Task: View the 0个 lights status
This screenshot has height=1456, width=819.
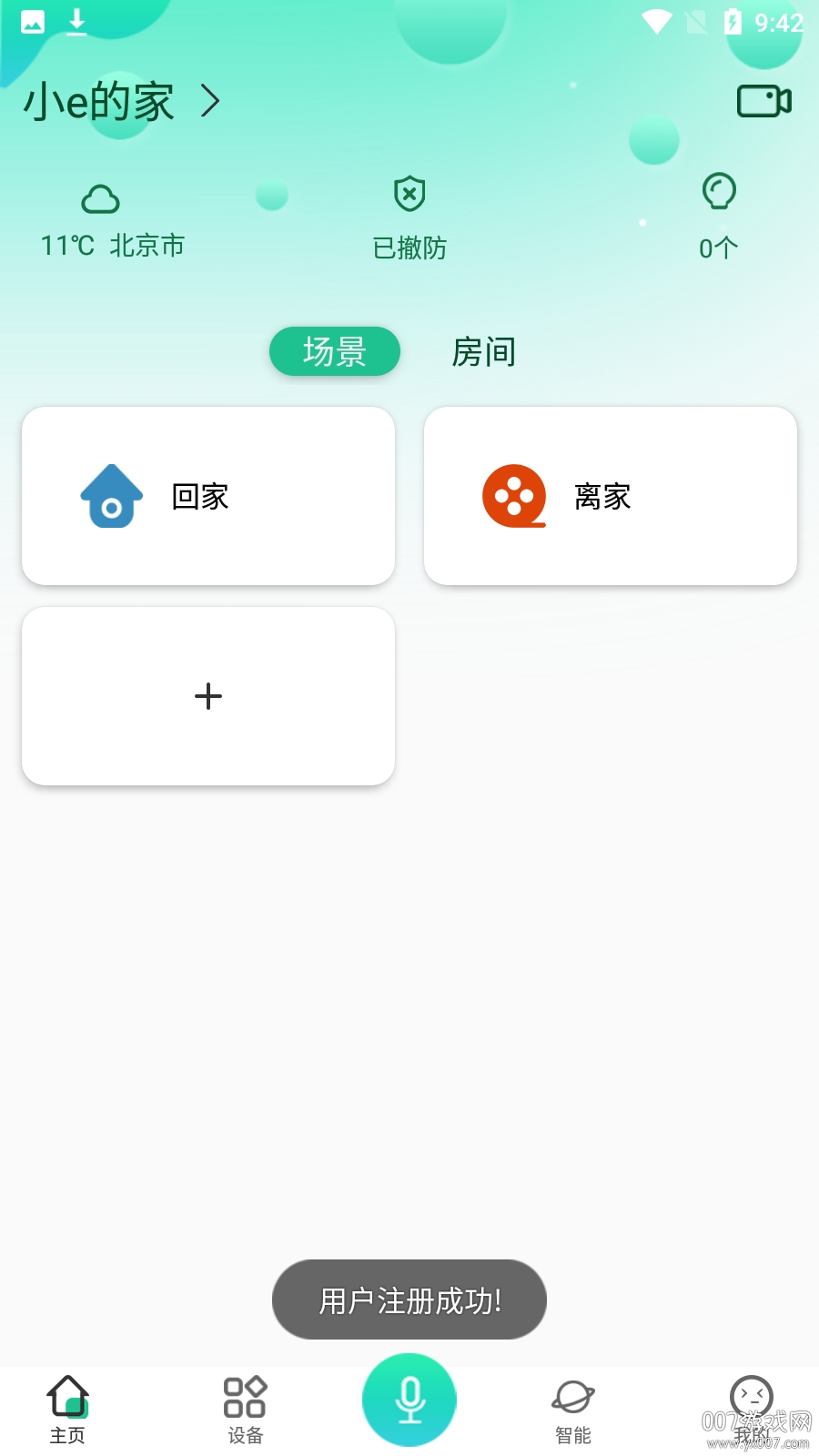Action: 718,218
